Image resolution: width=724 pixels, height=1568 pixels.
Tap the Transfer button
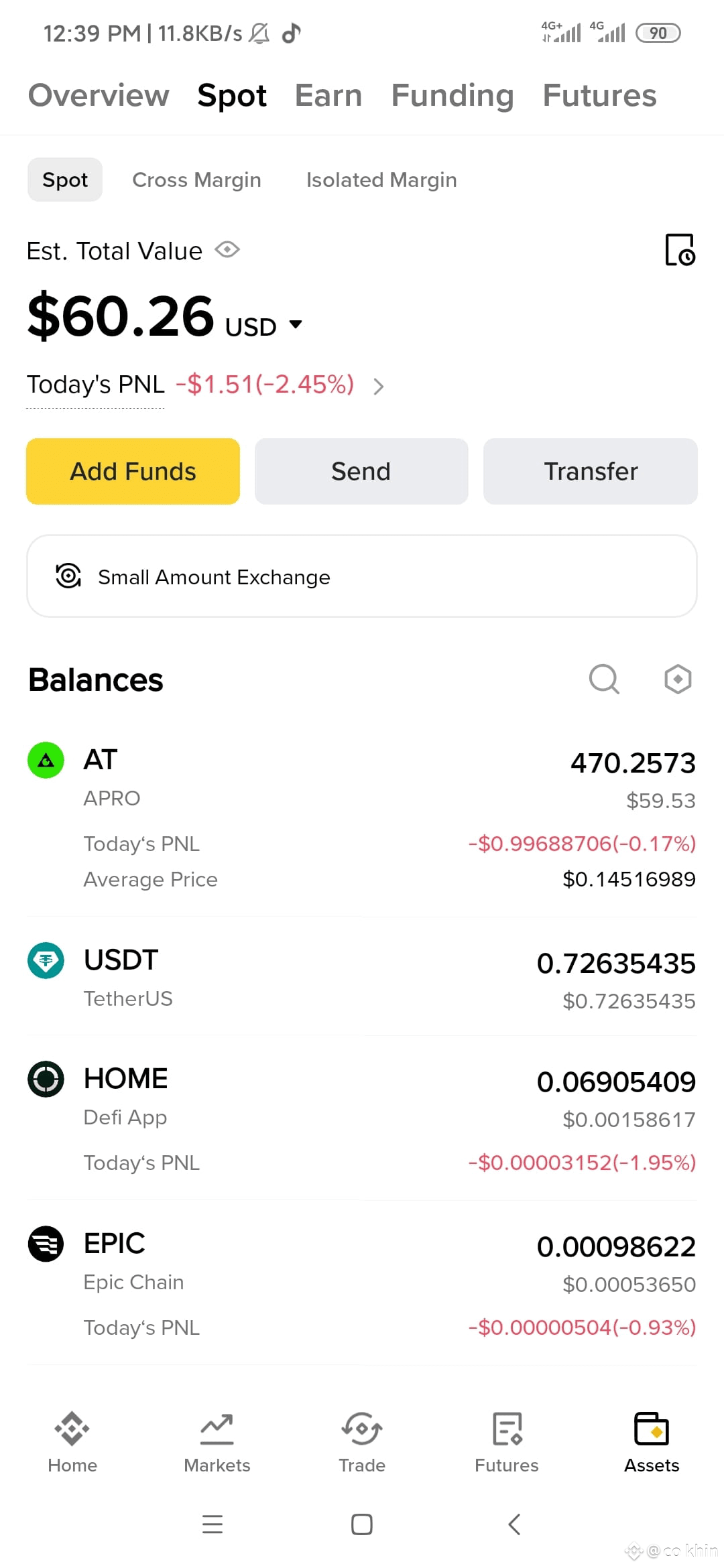coord(590,470)
